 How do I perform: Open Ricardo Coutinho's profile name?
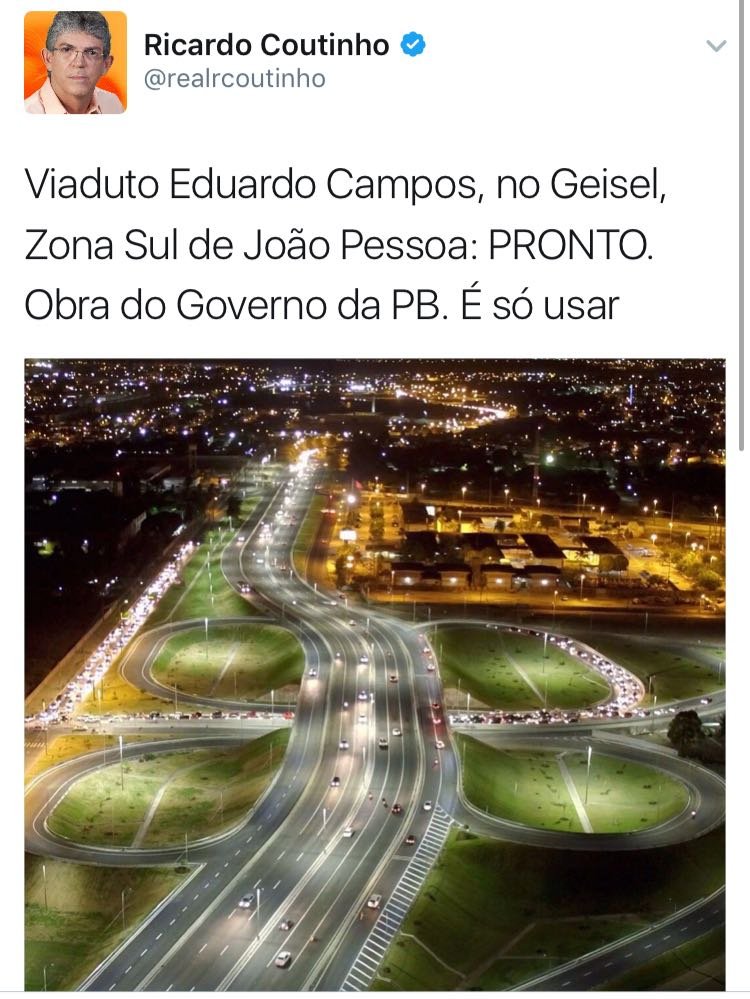(267, 44)
